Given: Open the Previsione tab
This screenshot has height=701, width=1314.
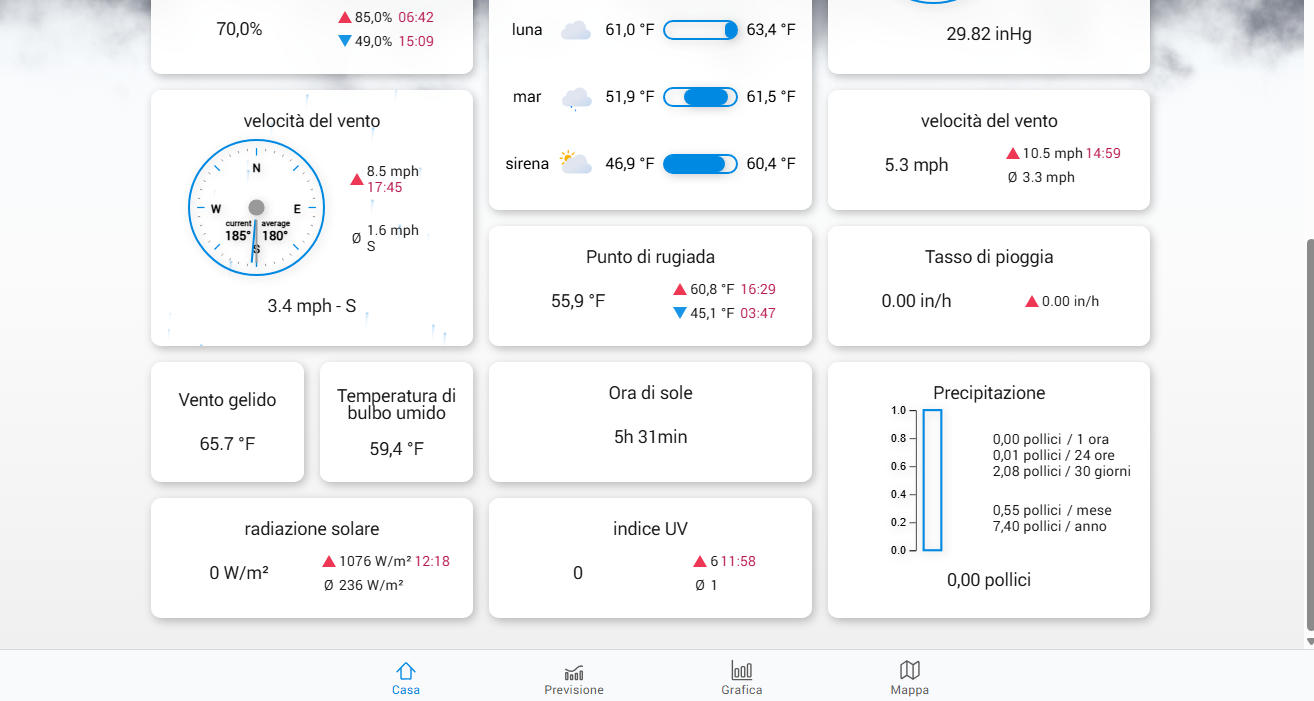Looking at the screenshot, I should 574,677.
